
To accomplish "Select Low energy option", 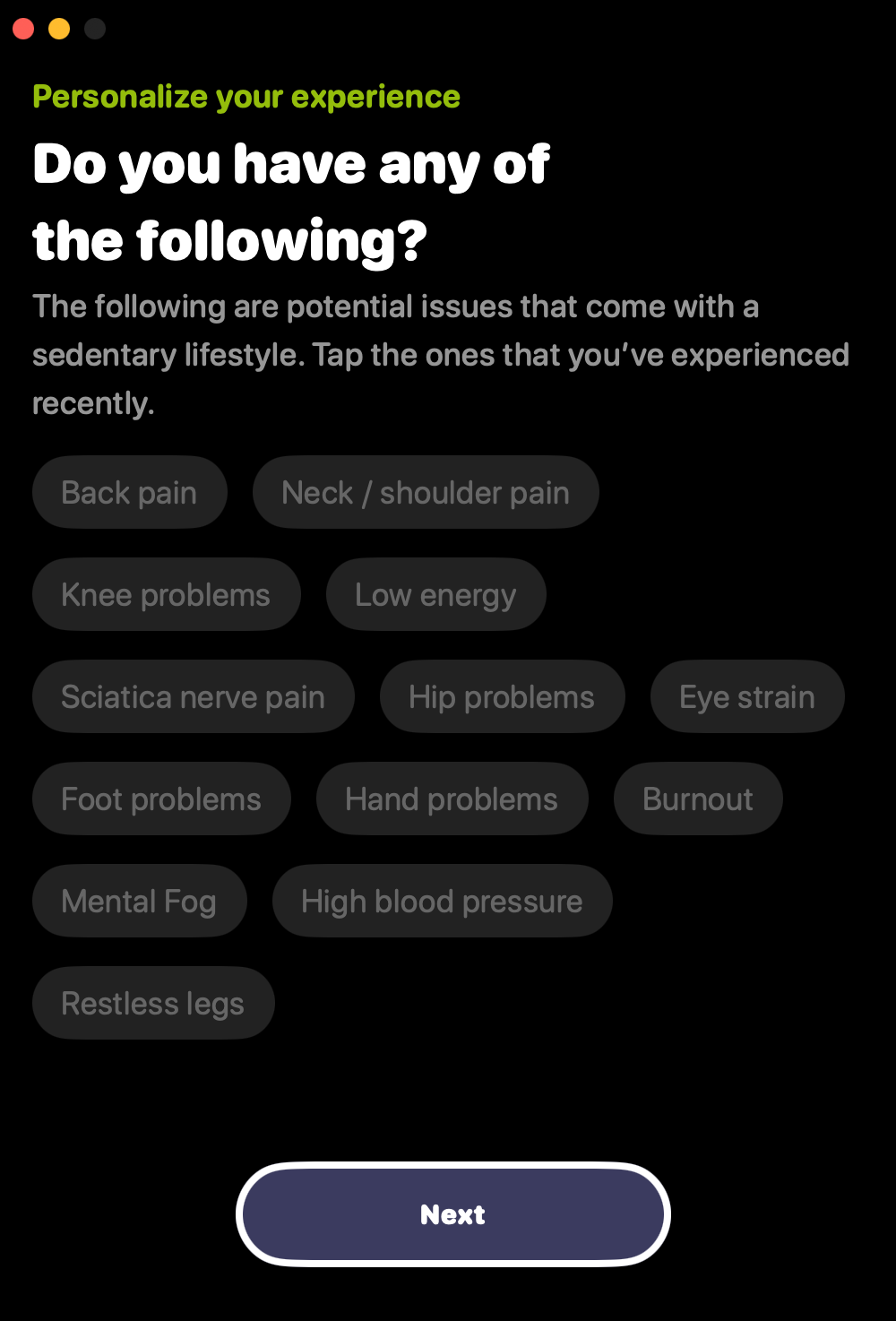I will point(435,595).
